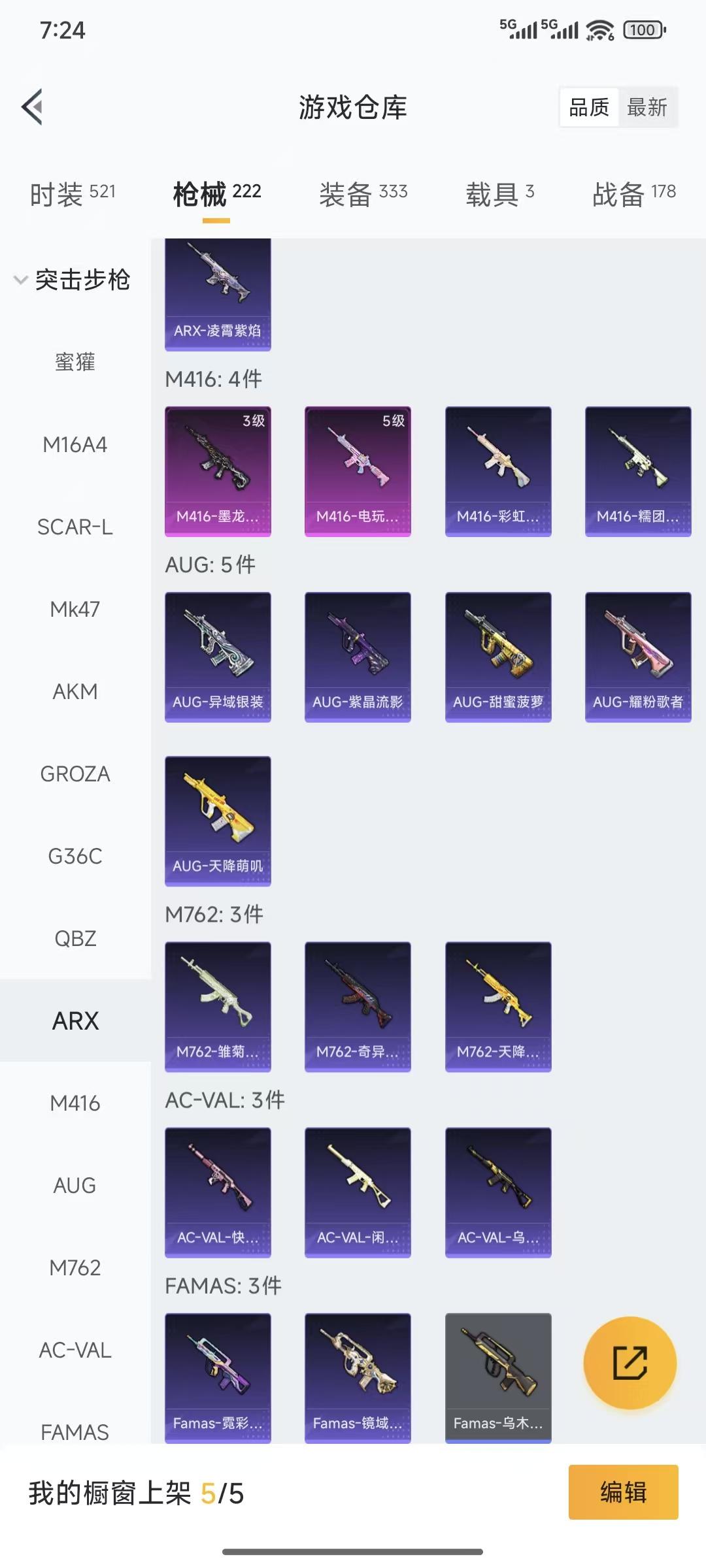Sort the warehouse by 最新

[x=647, y=107]
